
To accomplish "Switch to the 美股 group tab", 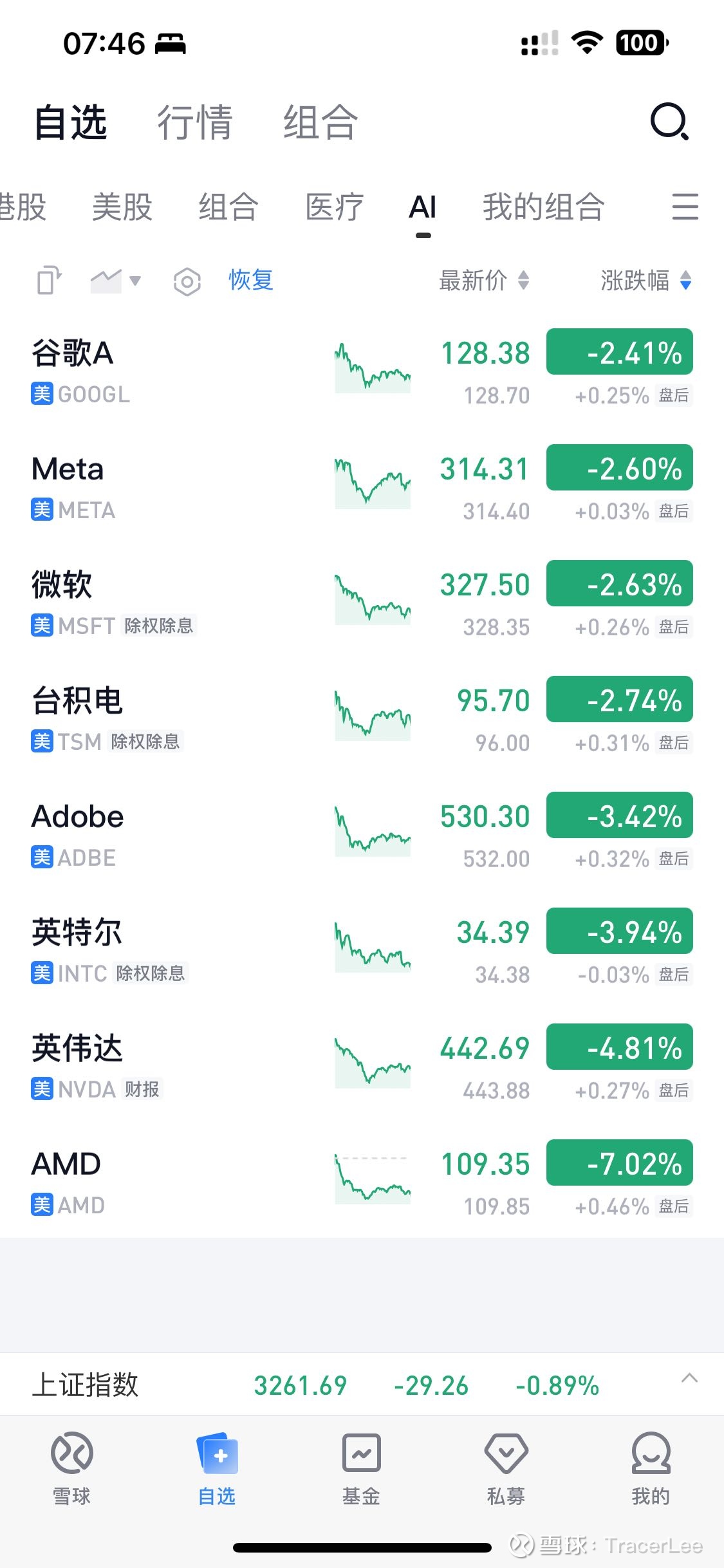I will pos(122,207).
